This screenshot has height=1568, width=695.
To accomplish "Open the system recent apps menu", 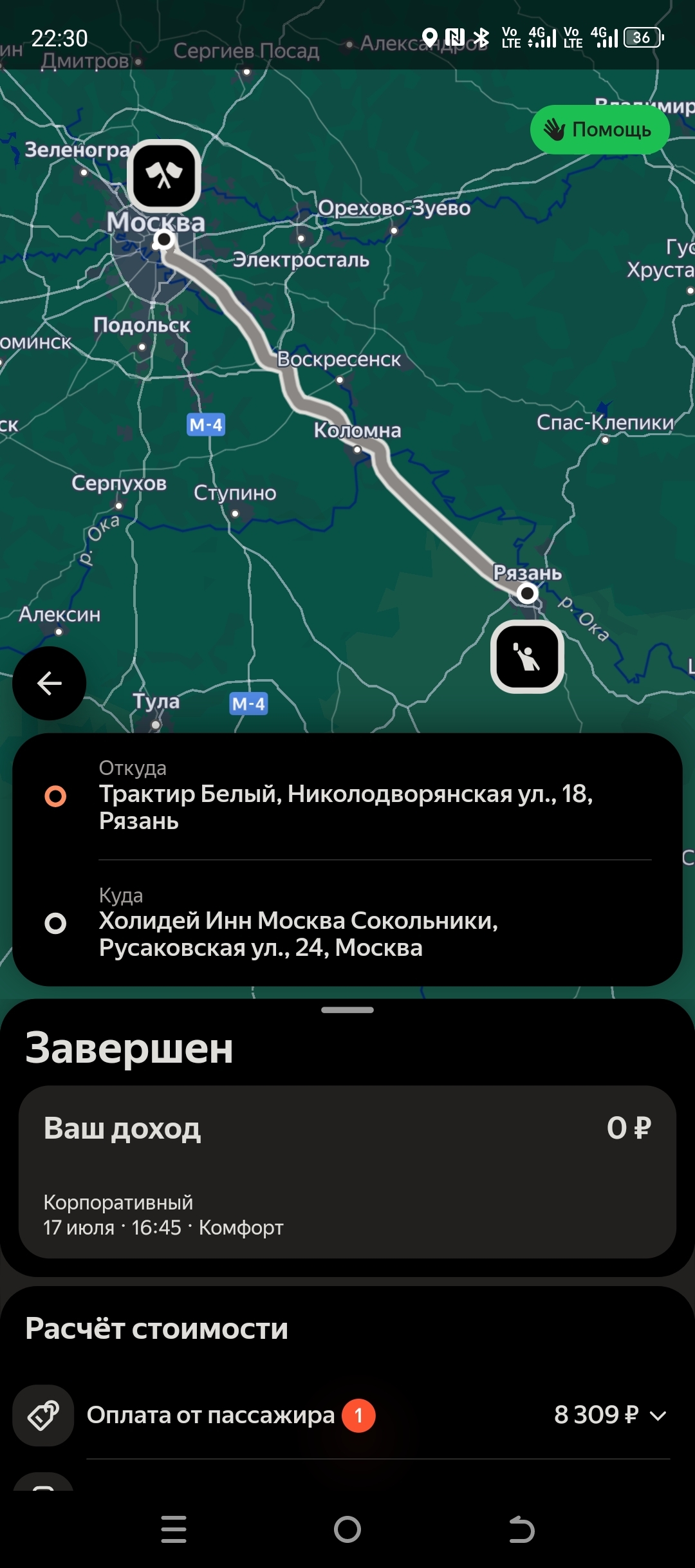I will point(174,1529).
